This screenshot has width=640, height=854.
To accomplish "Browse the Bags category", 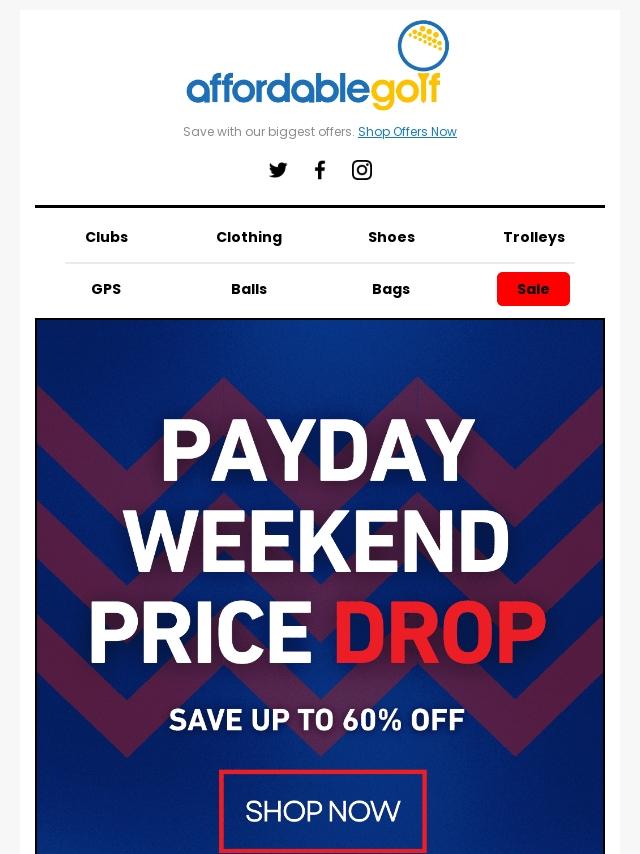I will point(391,289).
